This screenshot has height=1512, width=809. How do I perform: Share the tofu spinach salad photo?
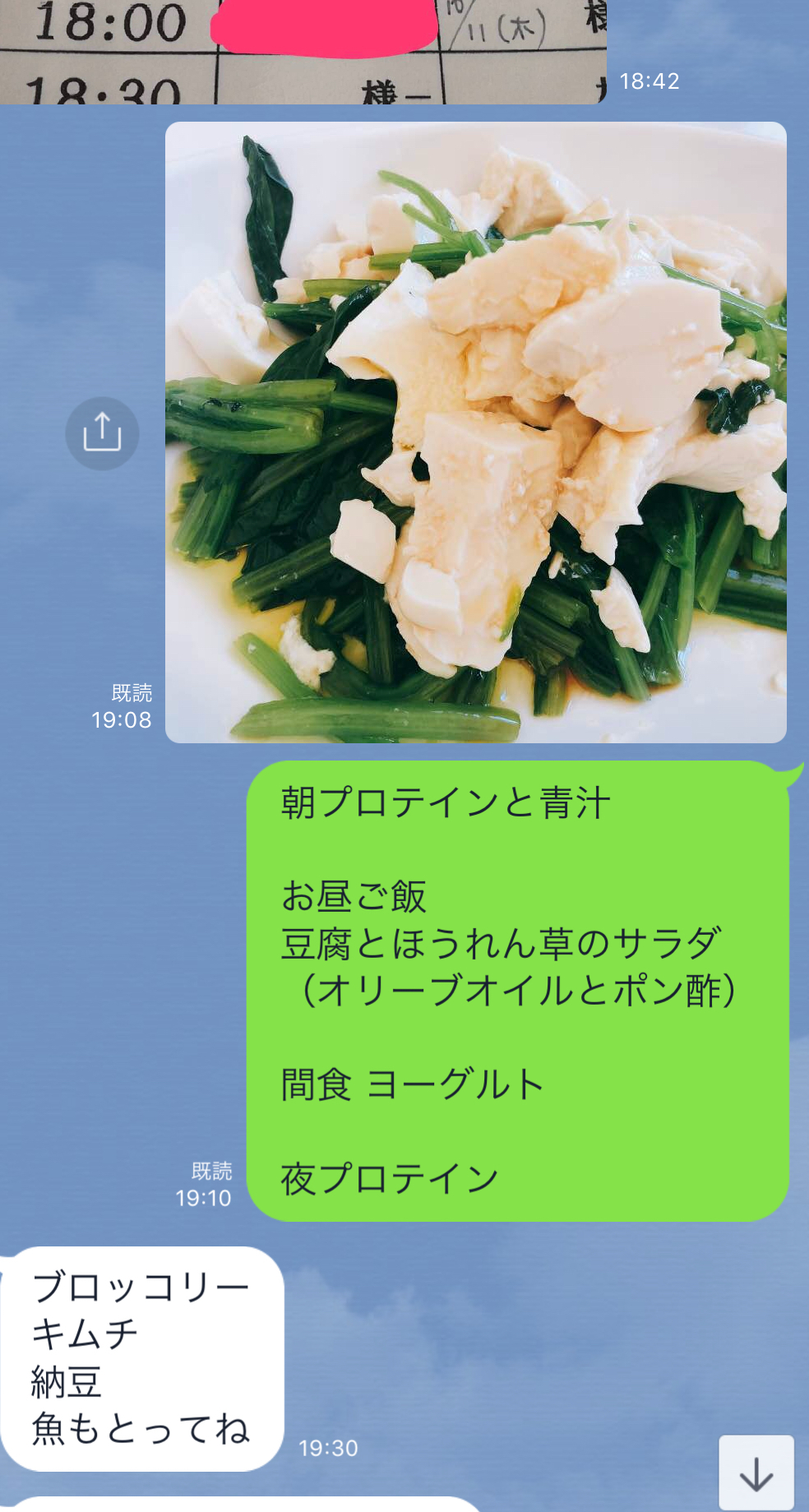click(x=102, y=433)
